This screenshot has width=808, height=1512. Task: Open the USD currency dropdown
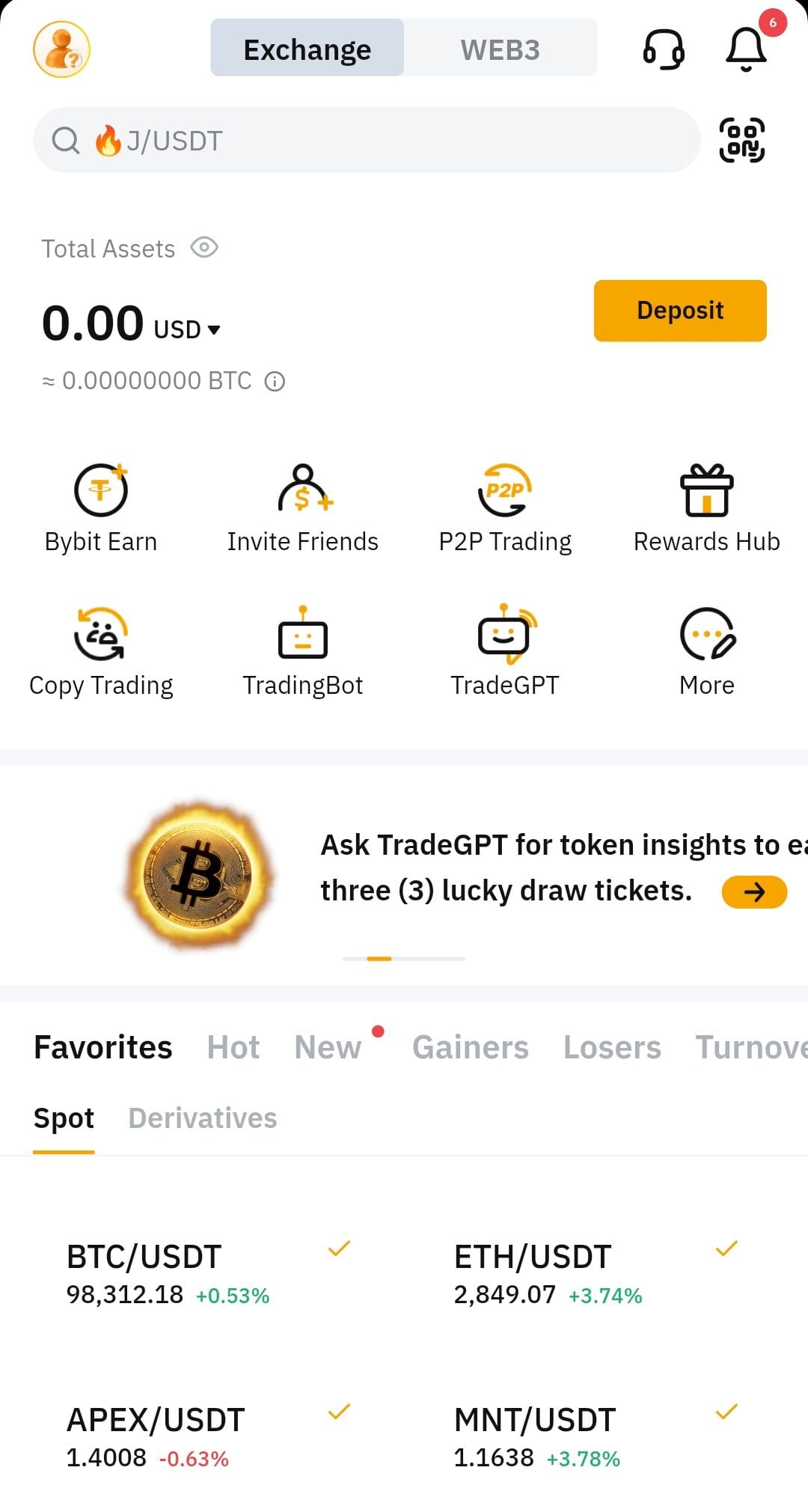(x=187, y=329)
